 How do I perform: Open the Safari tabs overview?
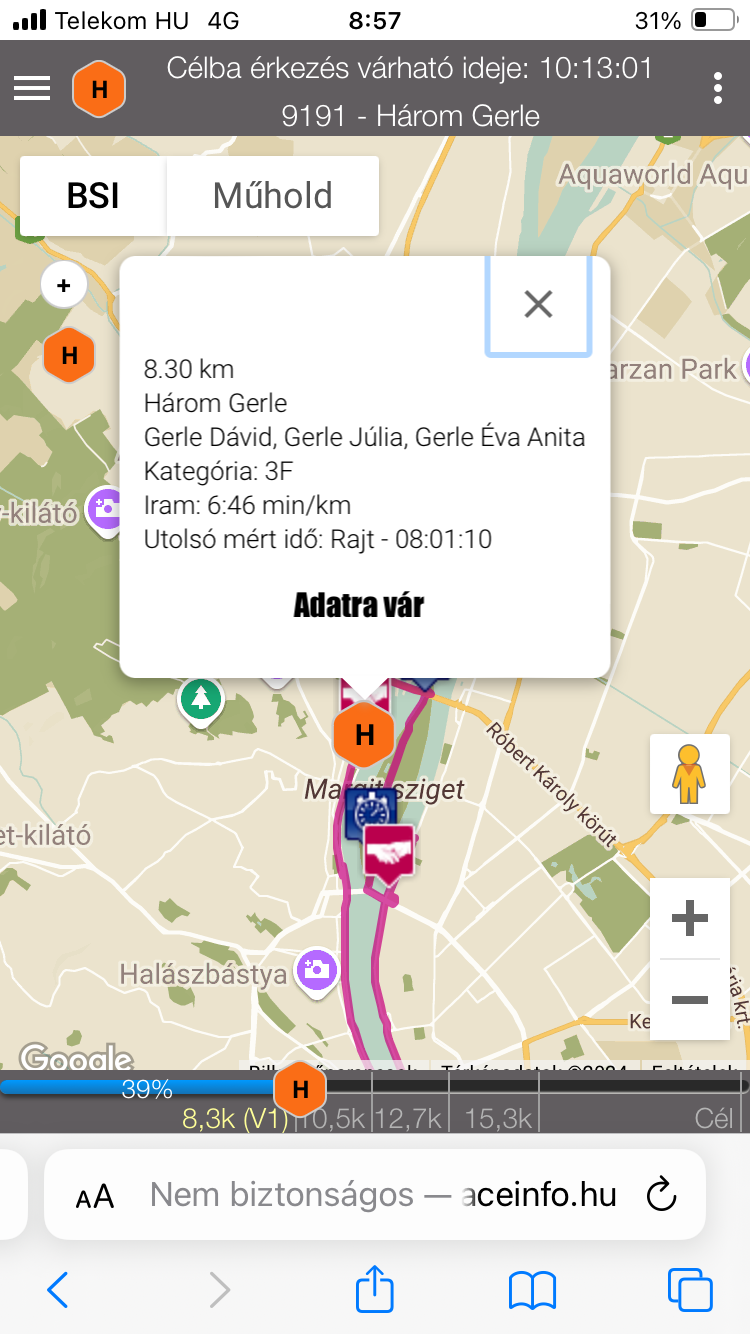(690, 1290)
